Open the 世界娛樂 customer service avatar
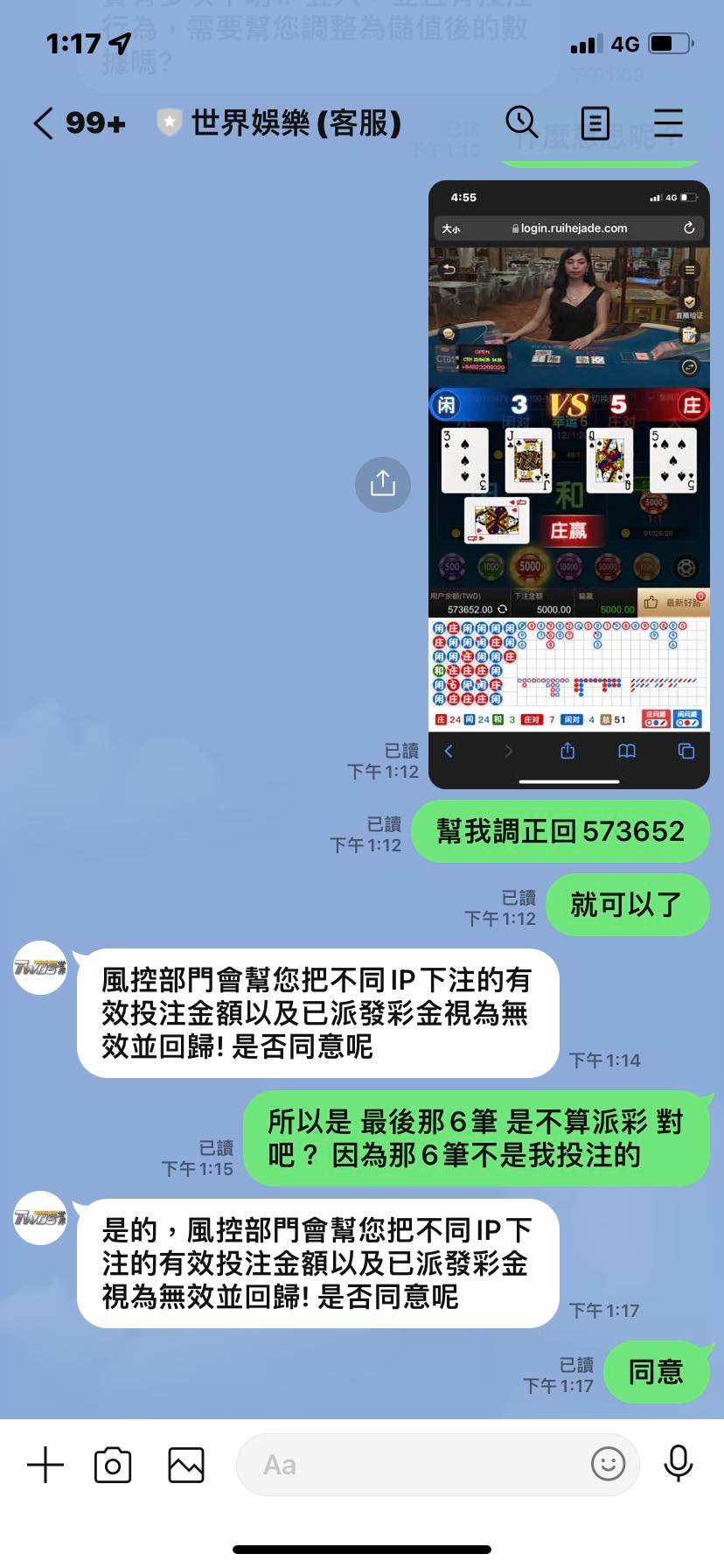The width and height of the screenshot is (724, 1568). pyautogui.click(x=40, y=967)
